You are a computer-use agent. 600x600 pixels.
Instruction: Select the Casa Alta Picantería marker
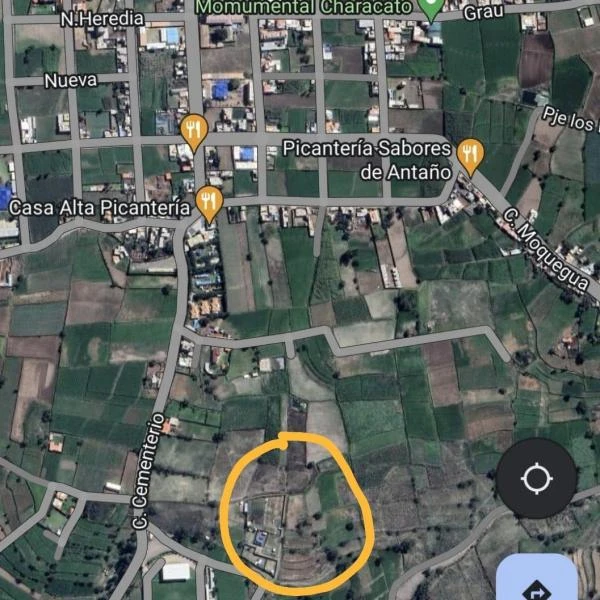coord(208,202)
